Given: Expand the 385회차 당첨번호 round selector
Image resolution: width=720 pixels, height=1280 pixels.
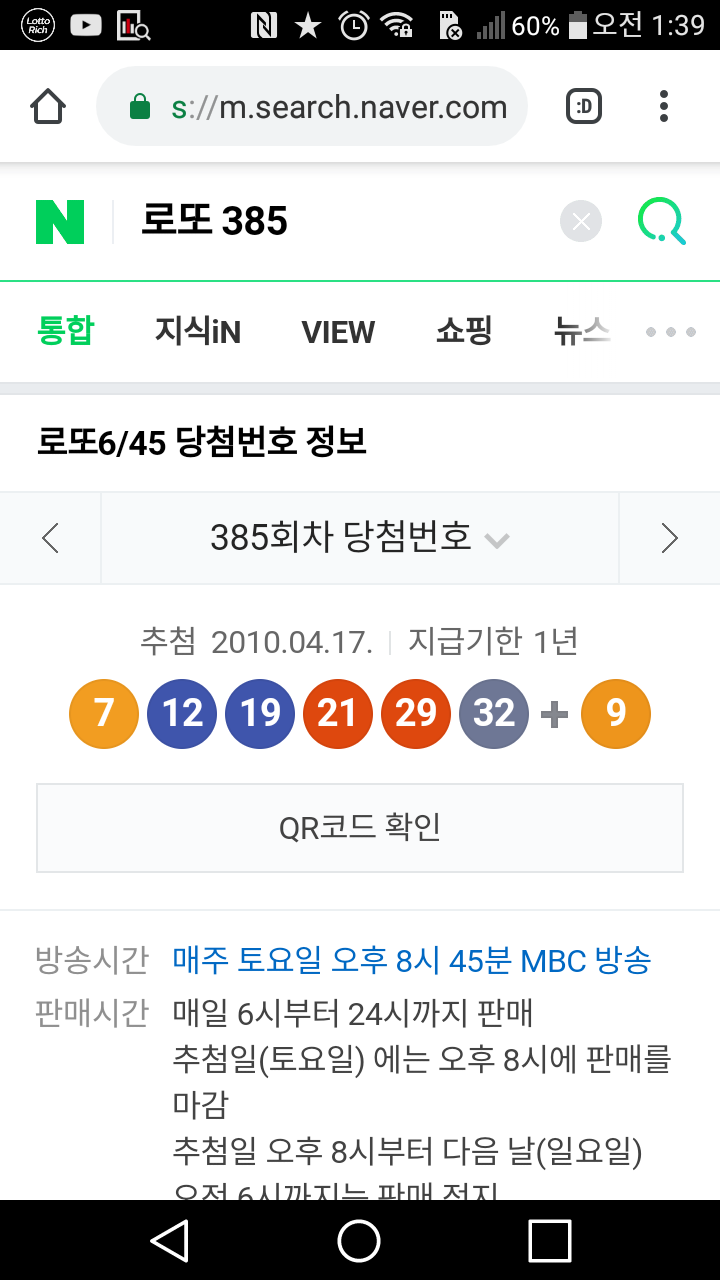Looking at the screenshot, I should [x=360, y=539].
